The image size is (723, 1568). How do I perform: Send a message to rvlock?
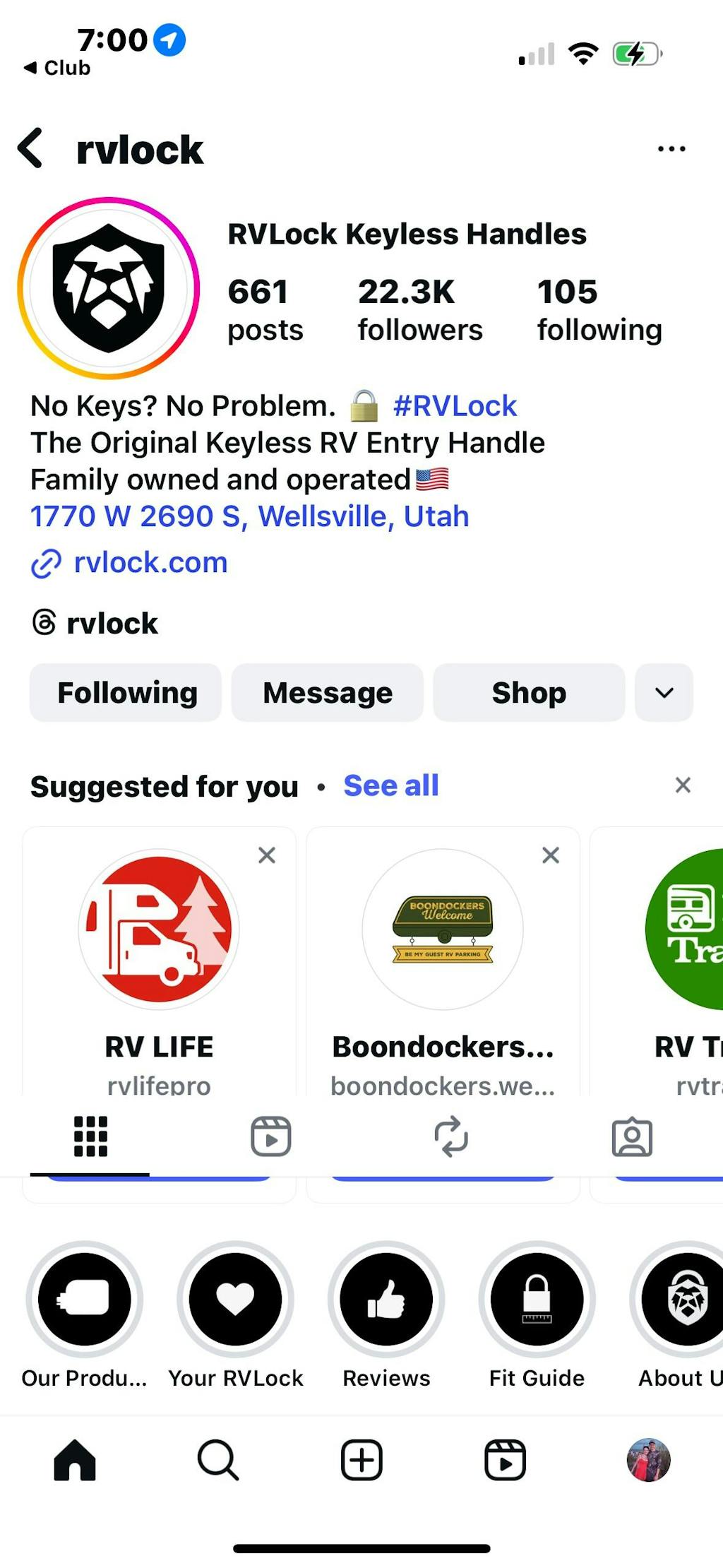coord(328,693)
